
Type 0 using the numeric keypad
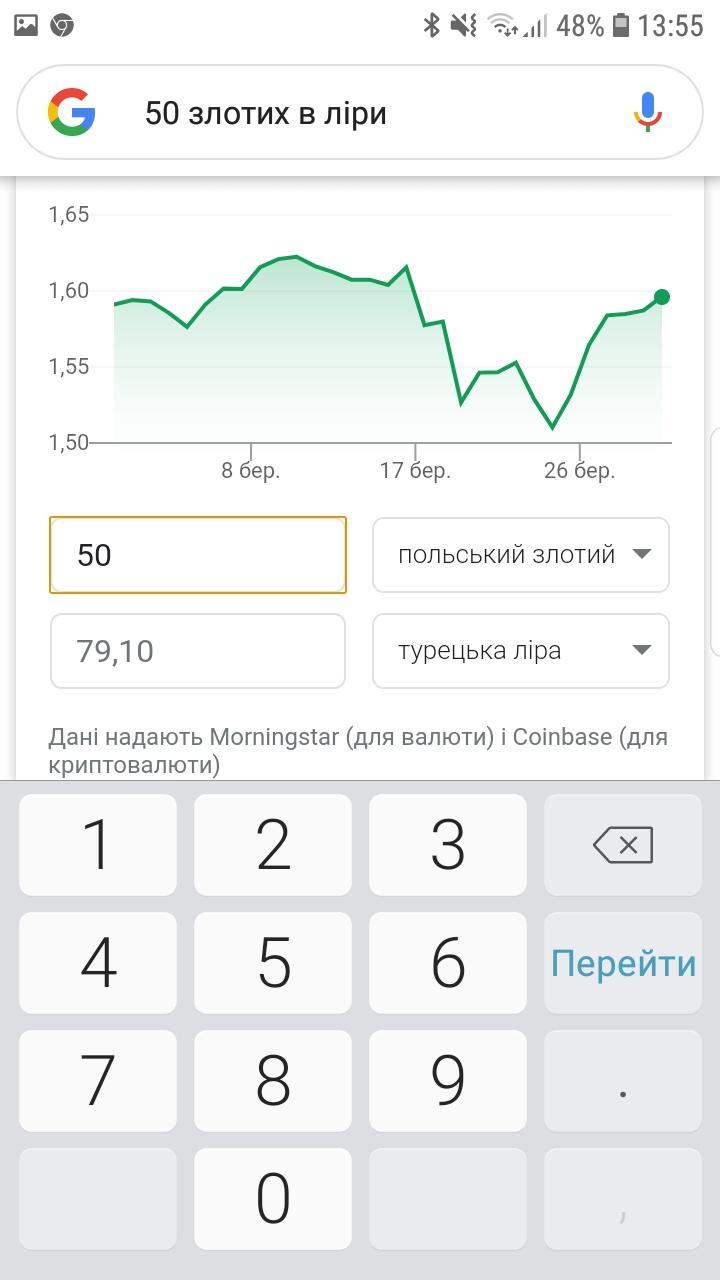pyautogui.click(x=273, y=1198)
